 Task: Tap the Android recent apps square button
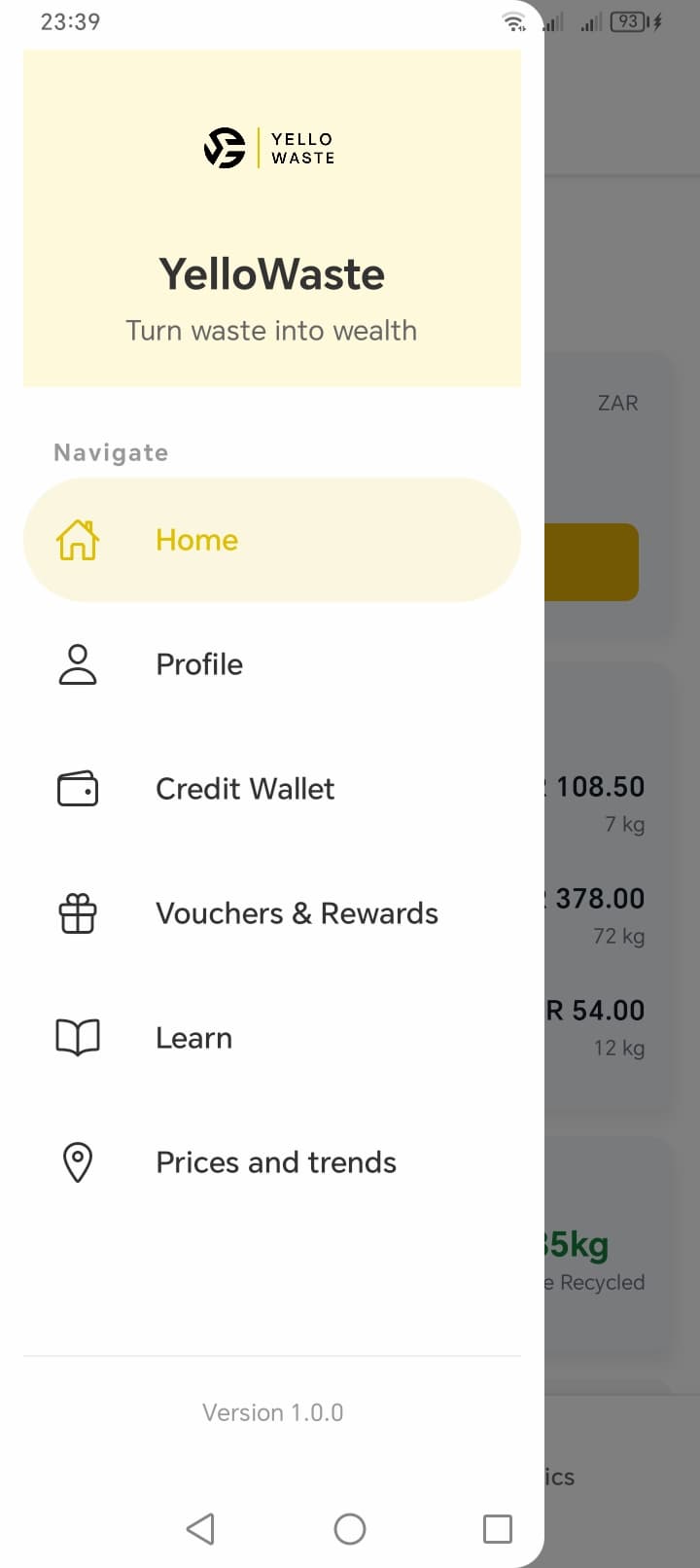[x=497, y=1528]
